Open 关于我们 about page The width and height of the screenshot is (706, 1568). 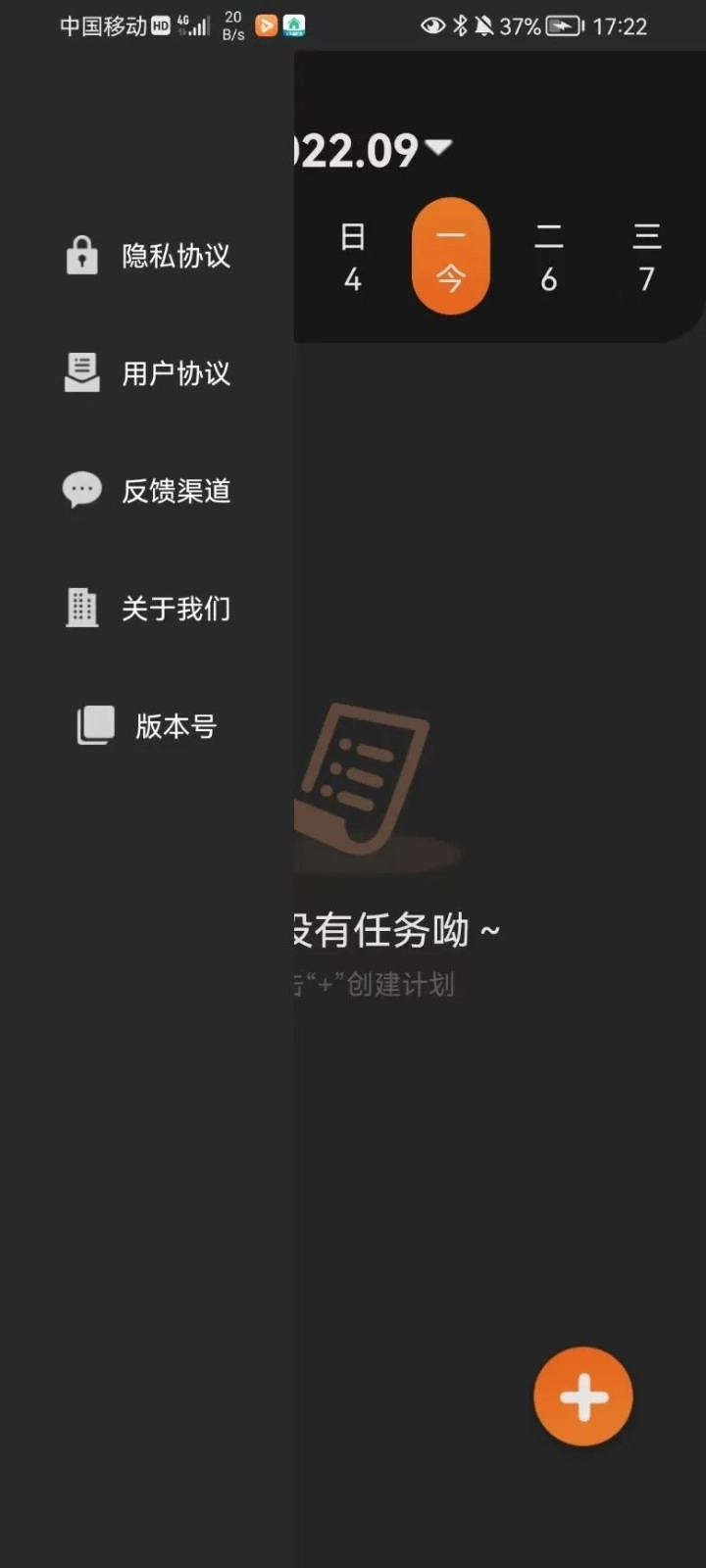[x=147, y=608]
